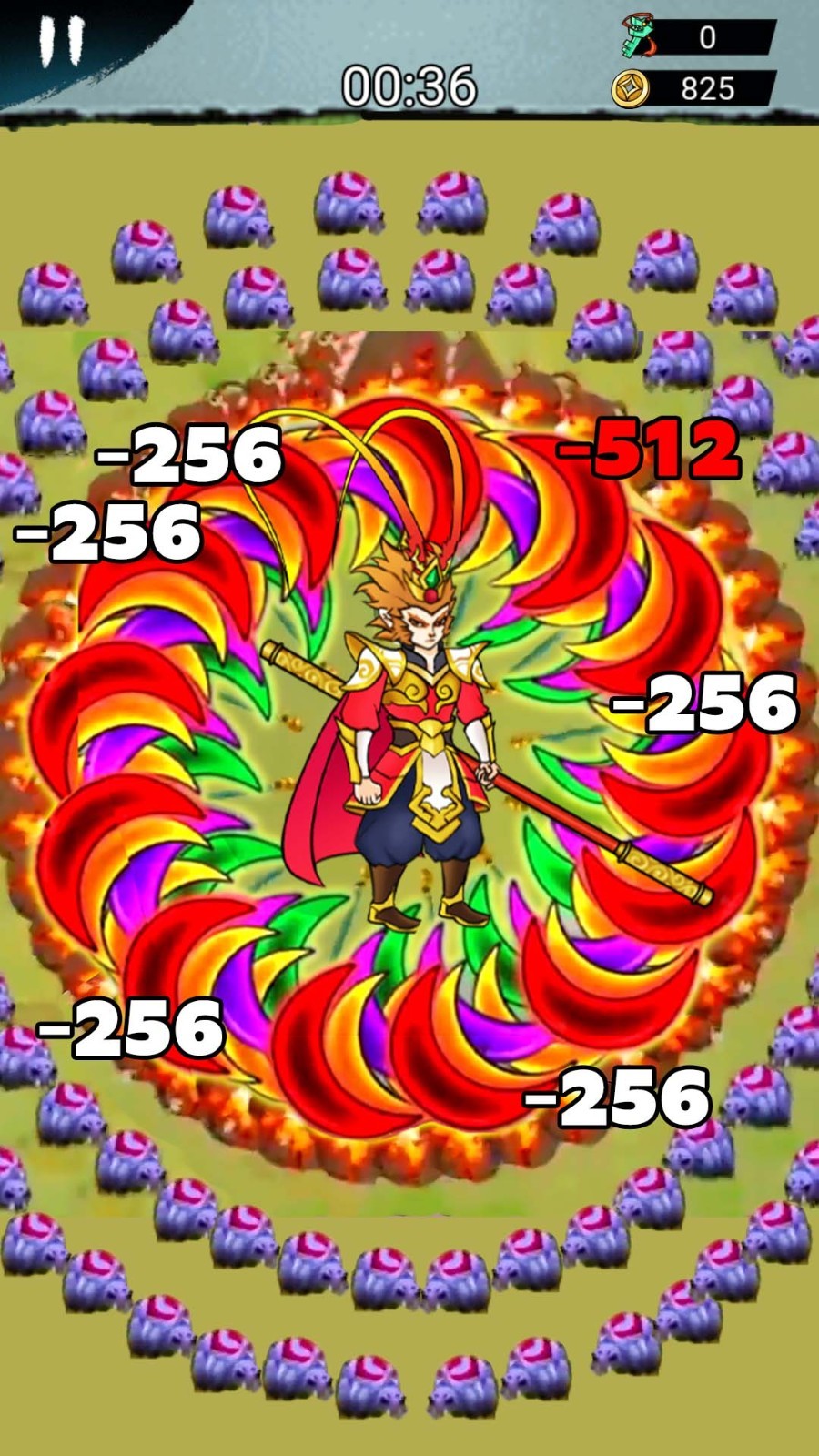This screenshot has height=1456, width=819.
Task: Pause the game
Action: 61,41
